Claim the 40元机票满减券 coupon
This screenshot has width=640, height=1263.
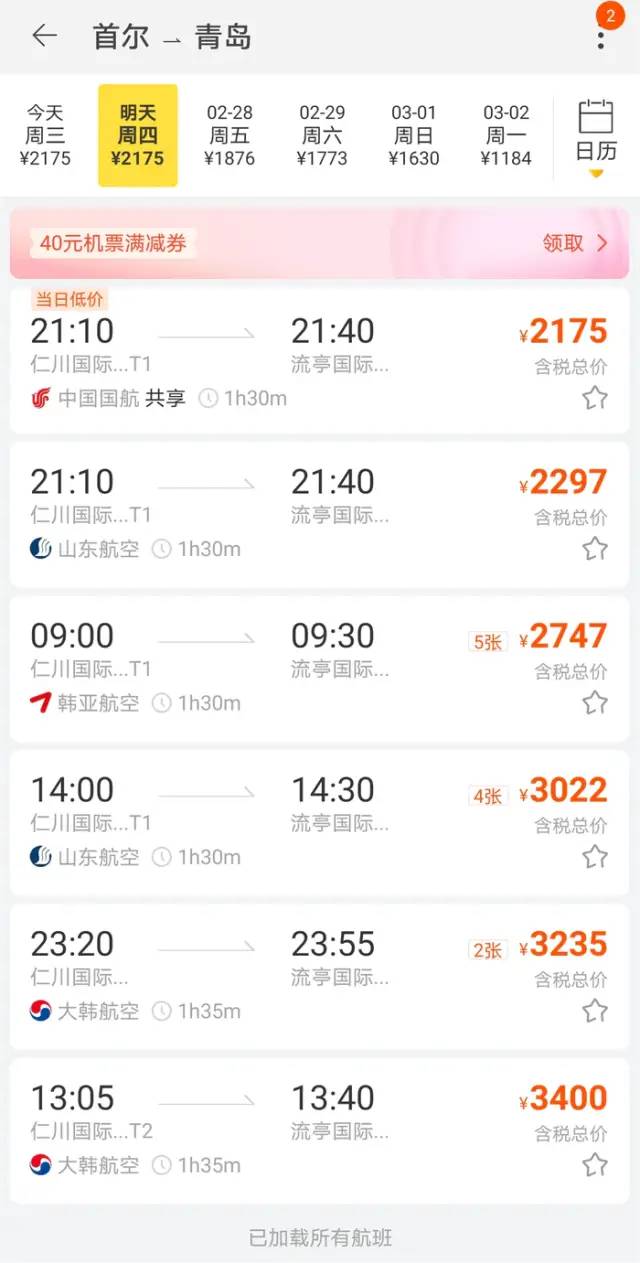click(576, 243)
